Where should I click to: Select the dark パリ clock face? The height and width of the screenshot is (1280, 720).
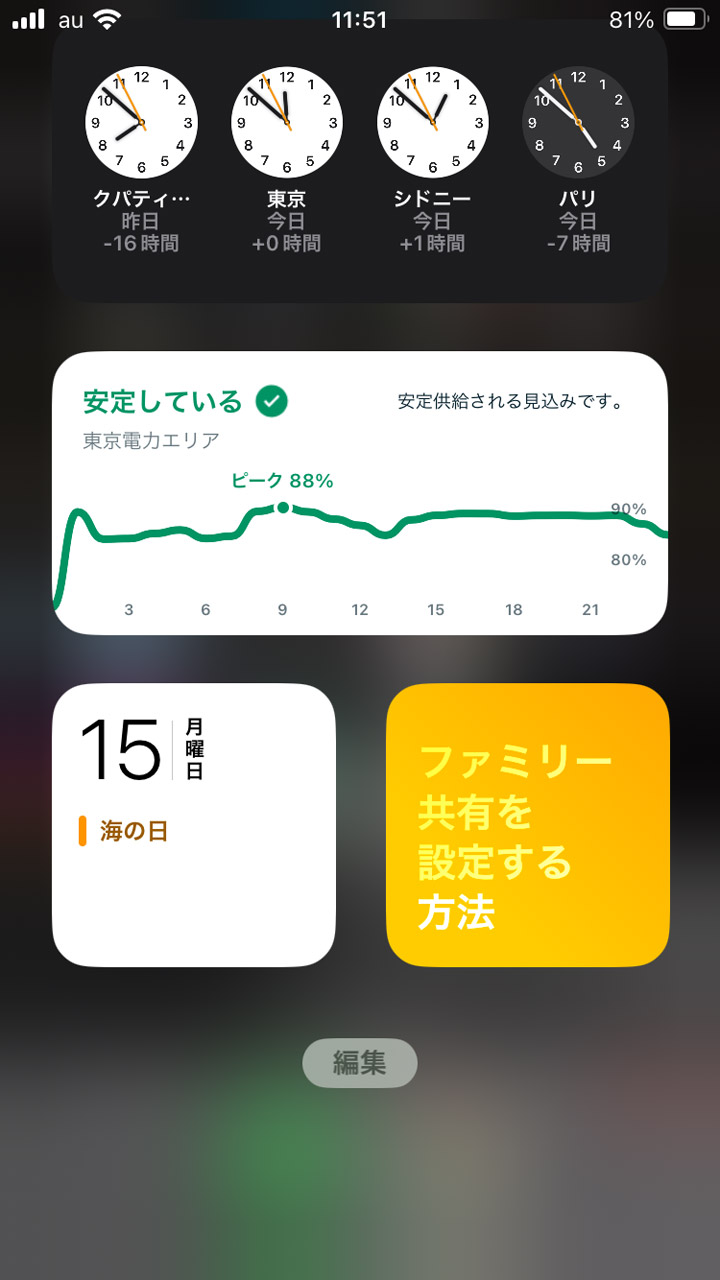pyautogui.click(x=580, y=122)
